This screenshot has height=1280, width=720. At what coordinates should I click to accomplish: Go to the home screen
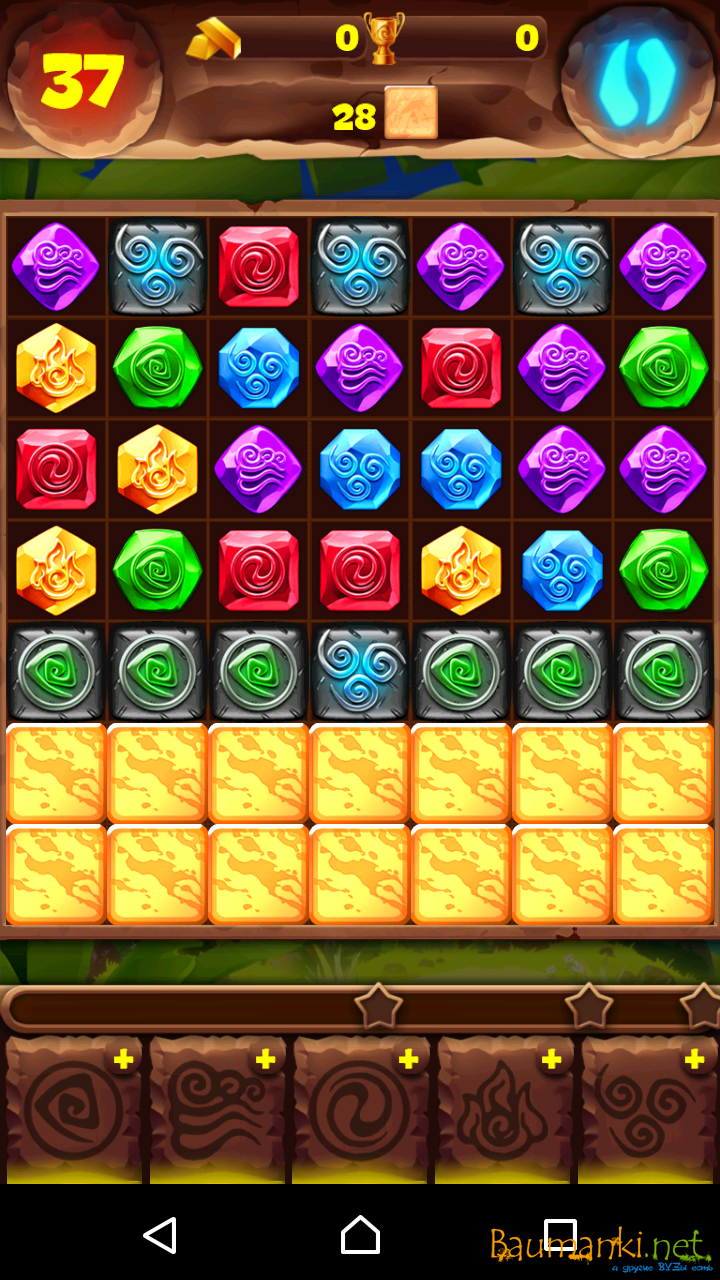360,1235
